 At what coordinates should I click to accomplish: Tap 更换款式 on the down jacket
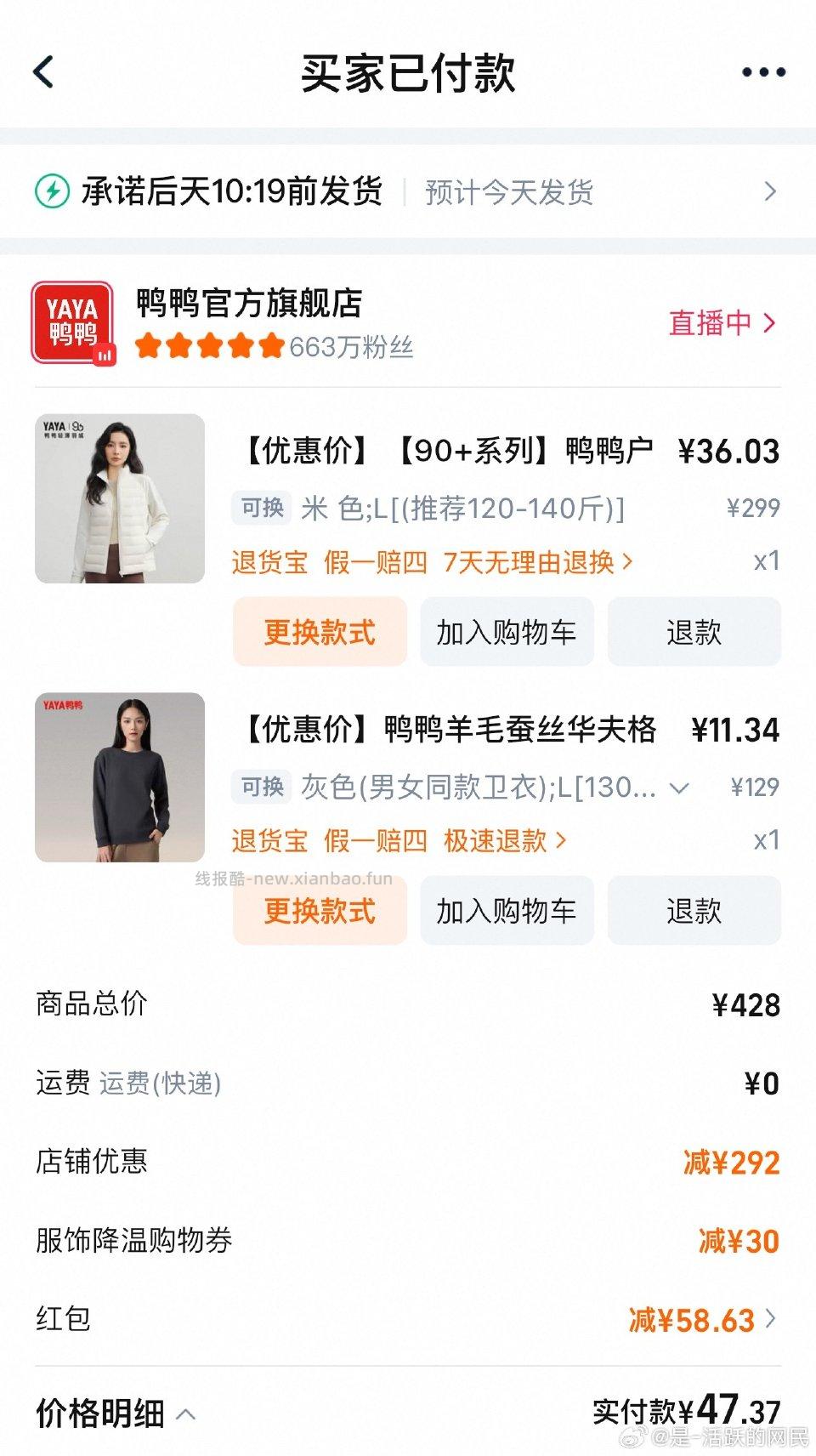[319, 632]
